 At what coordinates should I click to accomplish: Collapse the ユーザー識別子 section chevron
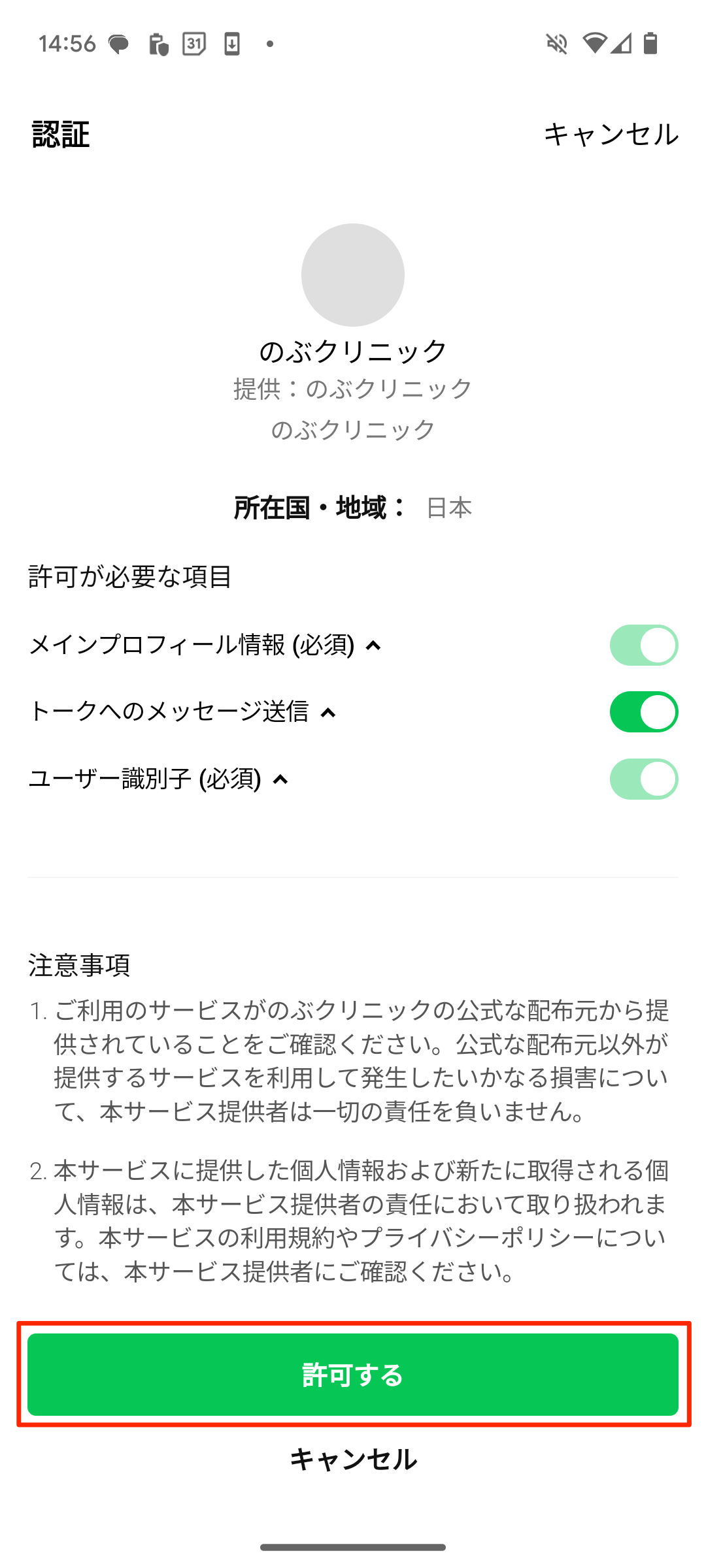pyautogui.click(x=280, y=779)
